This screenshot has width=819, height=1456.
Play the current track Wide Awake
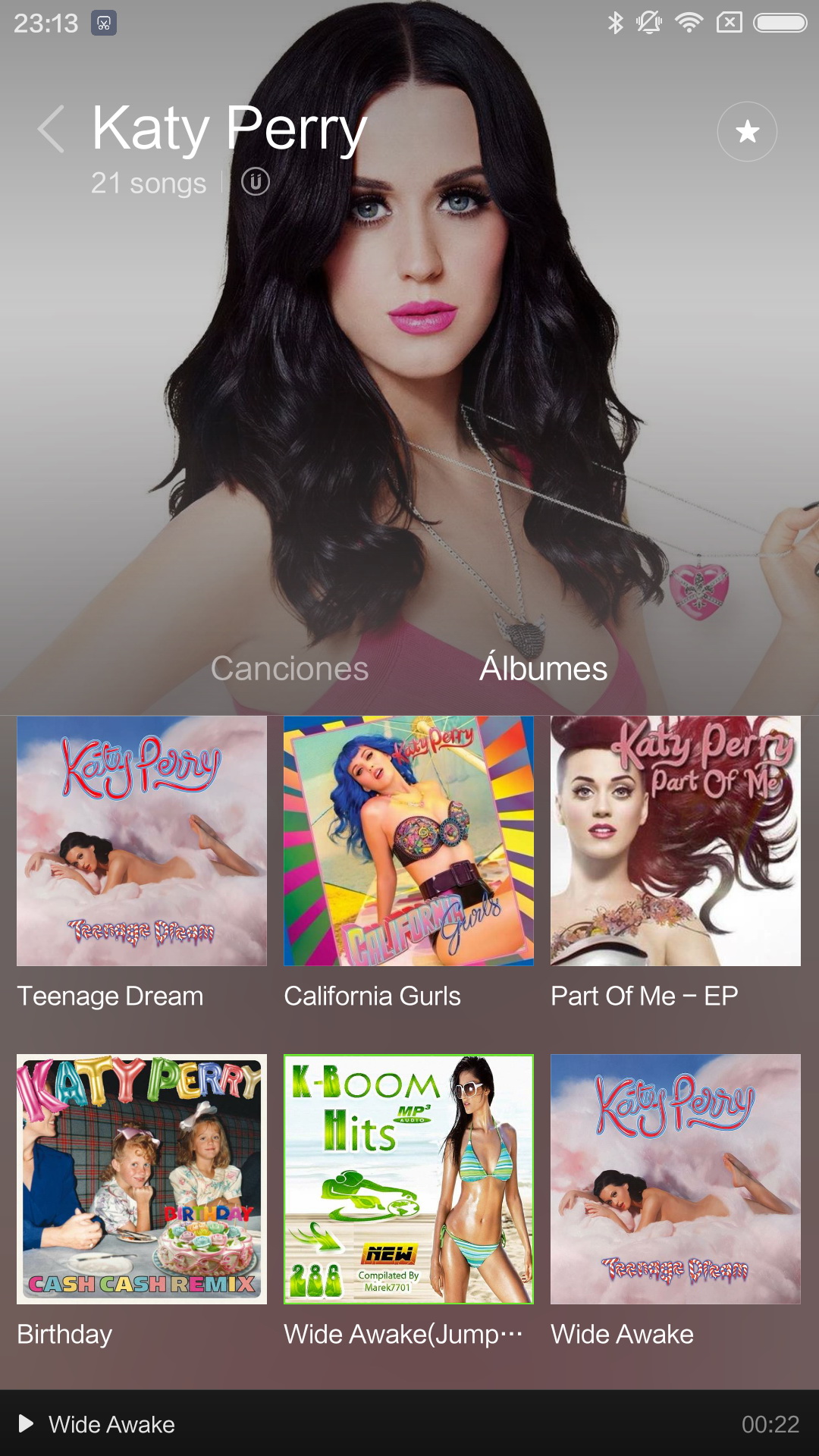[x=27, y=1423]
